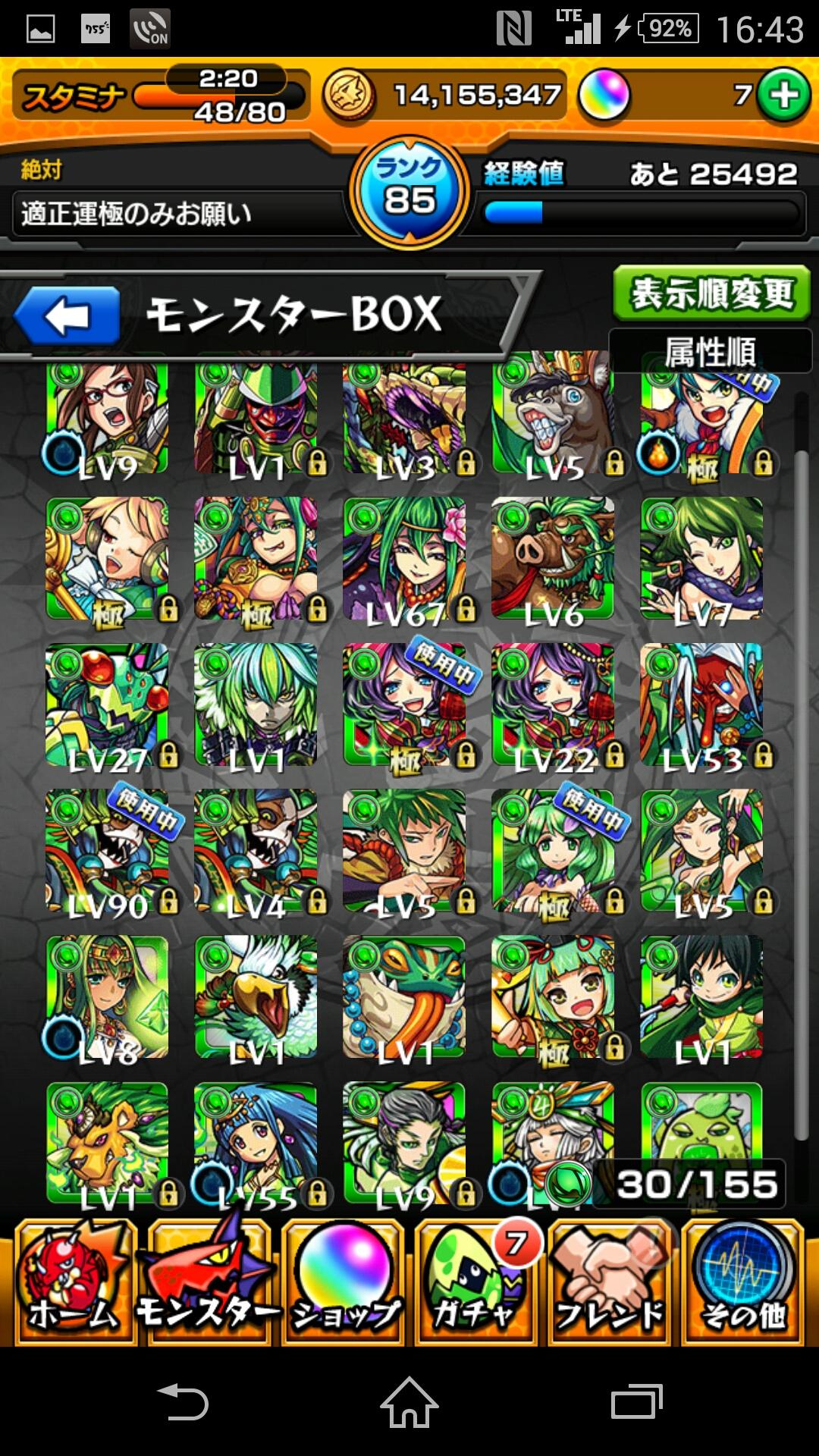Image resolution: width=819 pixels, height=1456 pixels.
Task: Select the LV22 monster tile
Action: [x=553, y=705]
